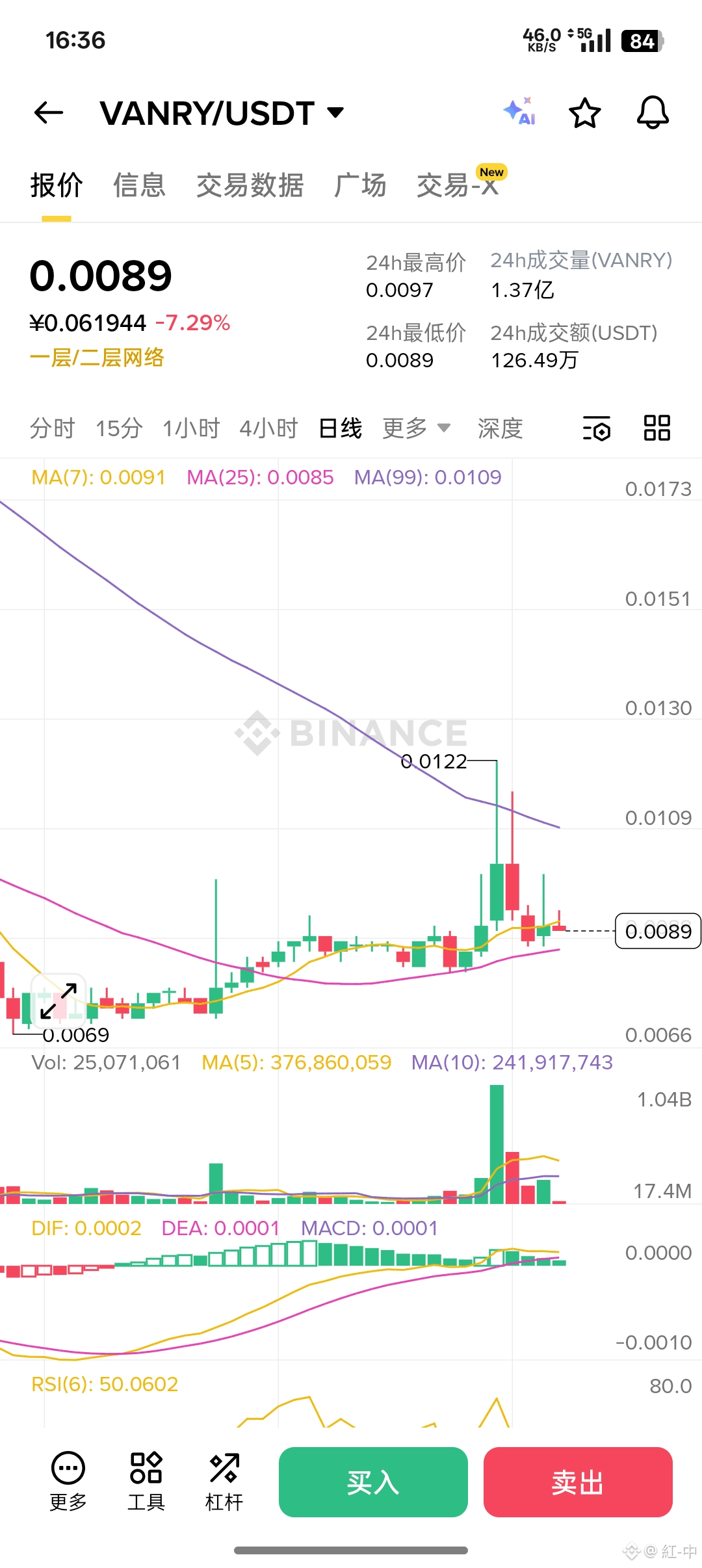This screenshot has width=702, height=1568.
Task: Tap the red 卖出 button
Action: tap(578, 1482)
